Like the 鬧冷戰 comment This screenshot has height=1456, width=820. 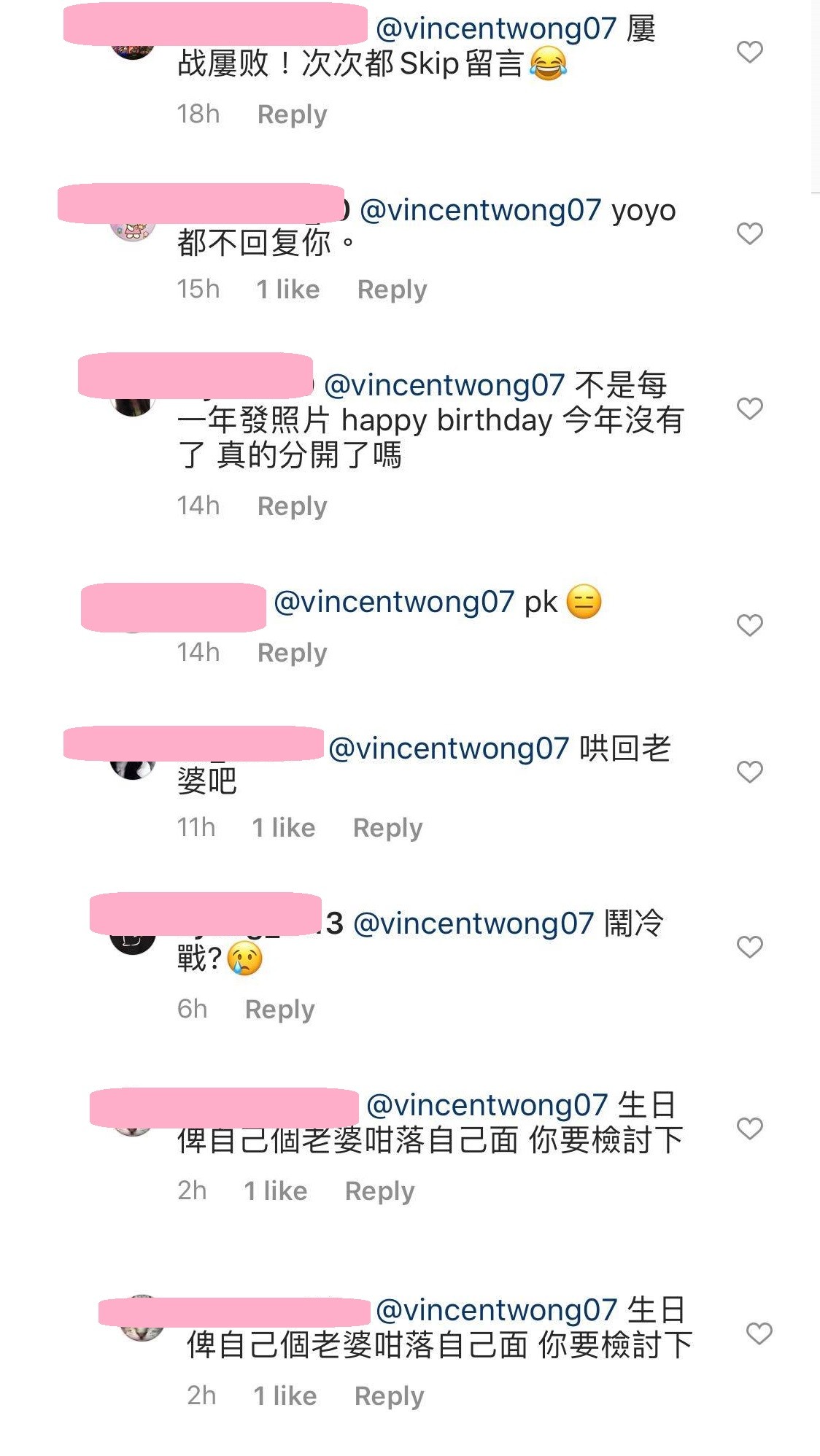pos(749,947)
